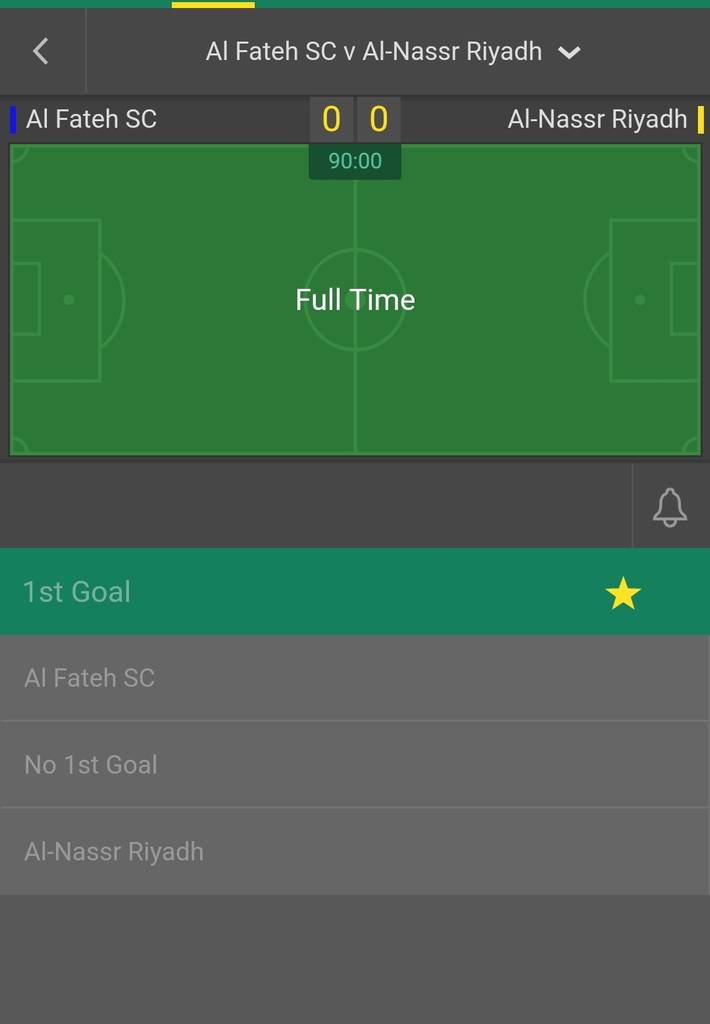This screenshot has width=710, height=1024.
Task: Select the No 1st Goal option
Action: click(354, 765)
